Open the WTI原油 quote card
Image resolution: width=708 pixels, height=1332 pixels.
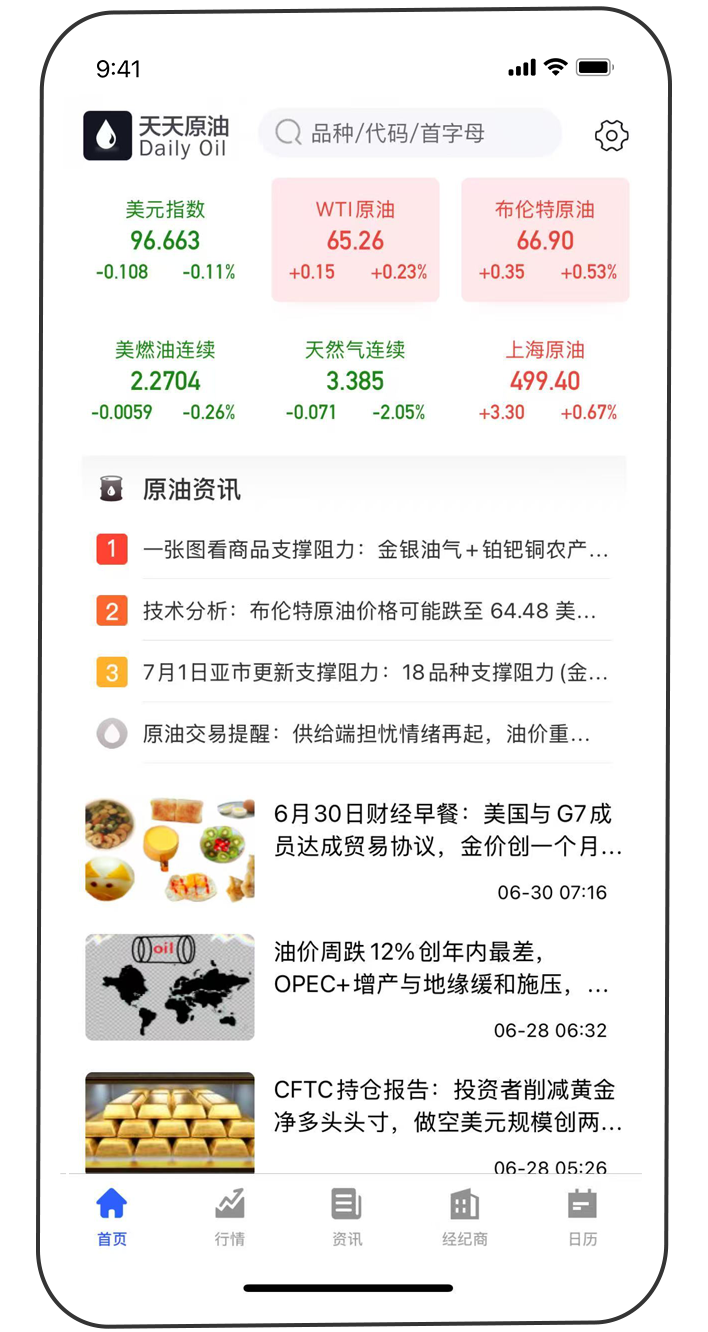(355, 240)
